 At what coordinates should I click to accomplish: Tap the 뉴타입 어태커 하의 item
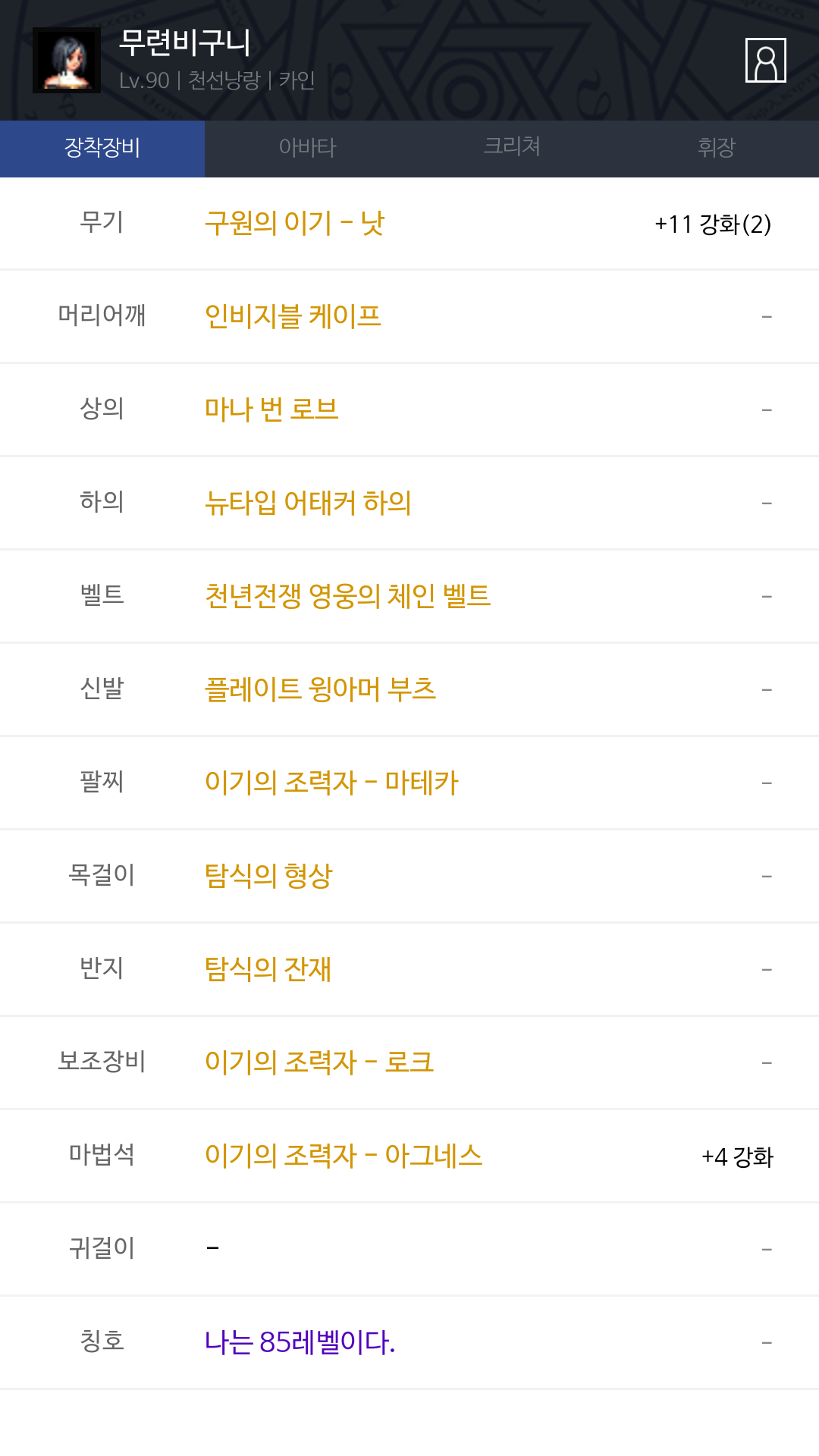[308, 504]
